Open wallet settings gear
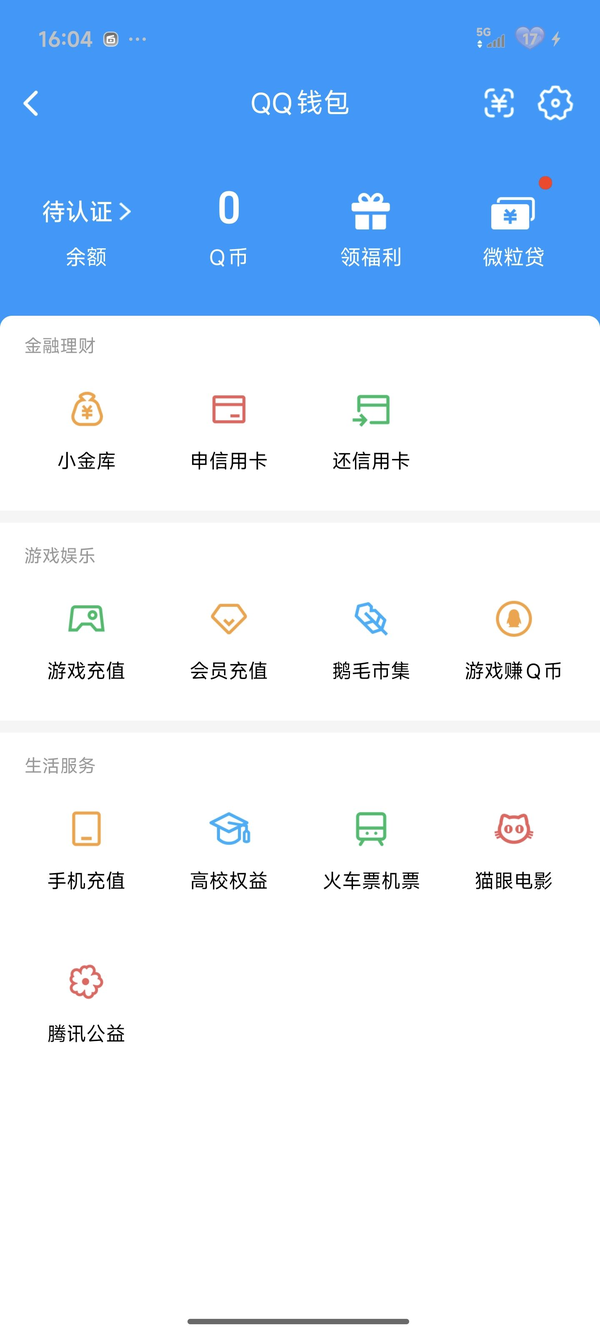The image size is (600, 1333). coord(555,103)
